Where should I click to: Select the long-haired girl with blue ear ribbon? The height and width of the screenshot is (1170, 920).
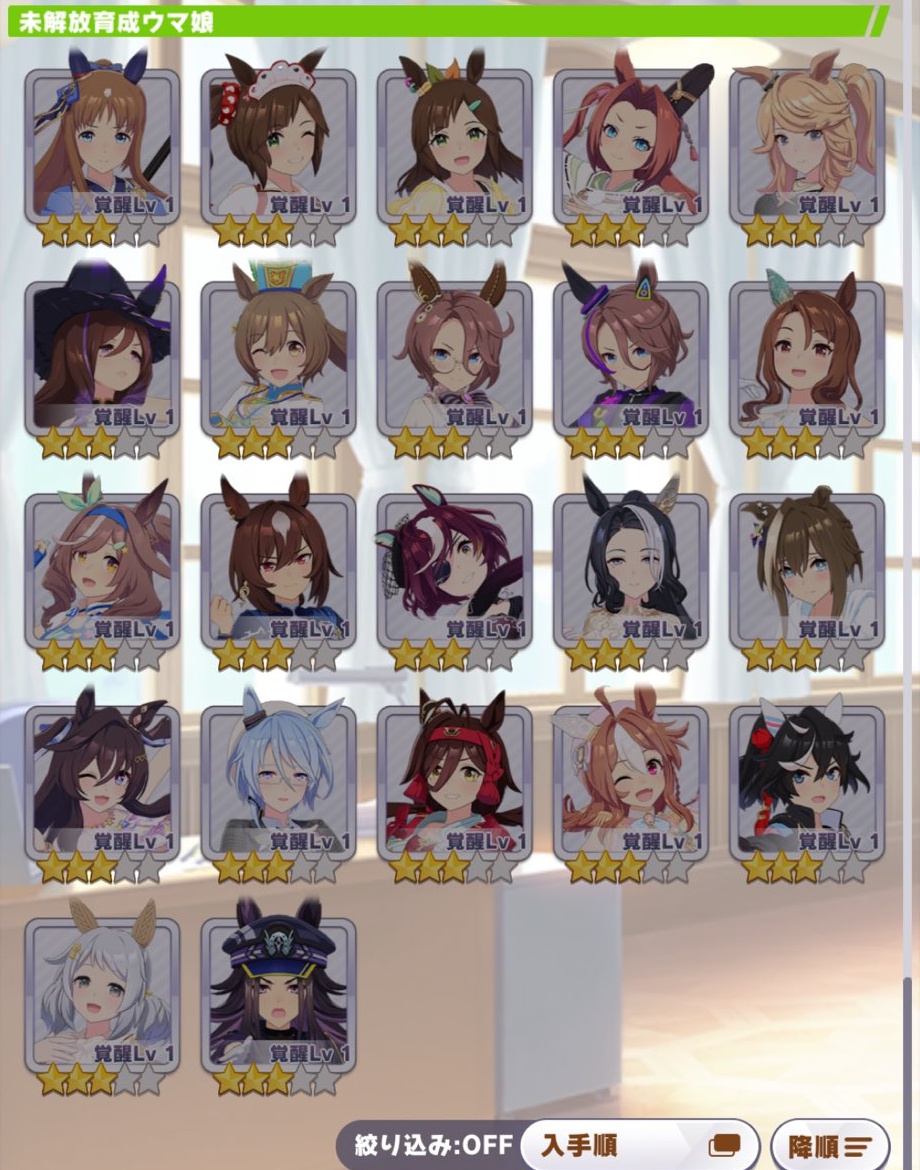coord(102,145)
